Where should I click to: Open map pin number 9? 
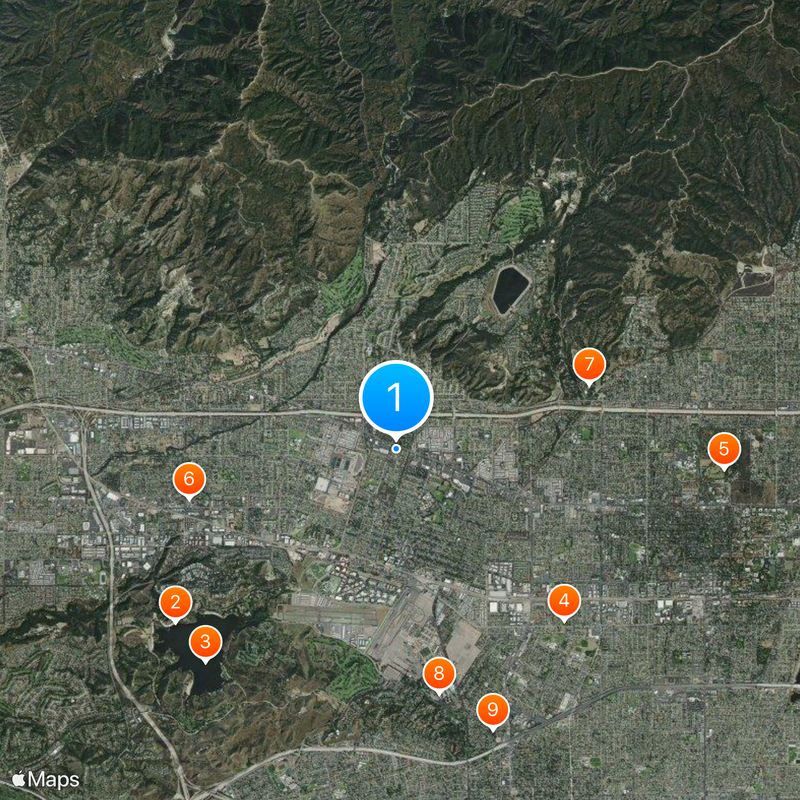(492, 710)
